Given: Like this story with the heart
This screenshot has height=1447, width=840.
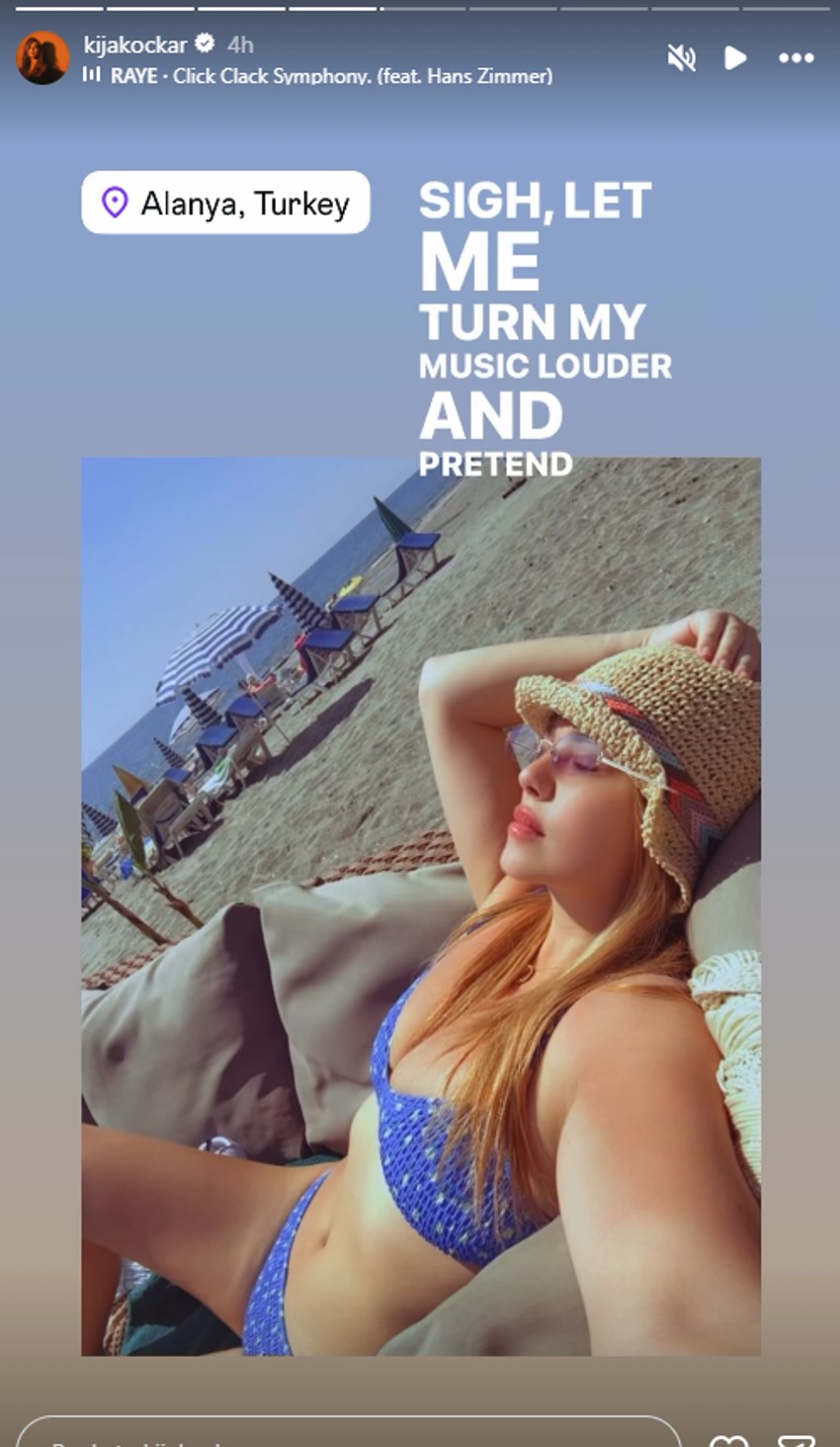Looking at the screenshot, I should (x=729, y=1439).
